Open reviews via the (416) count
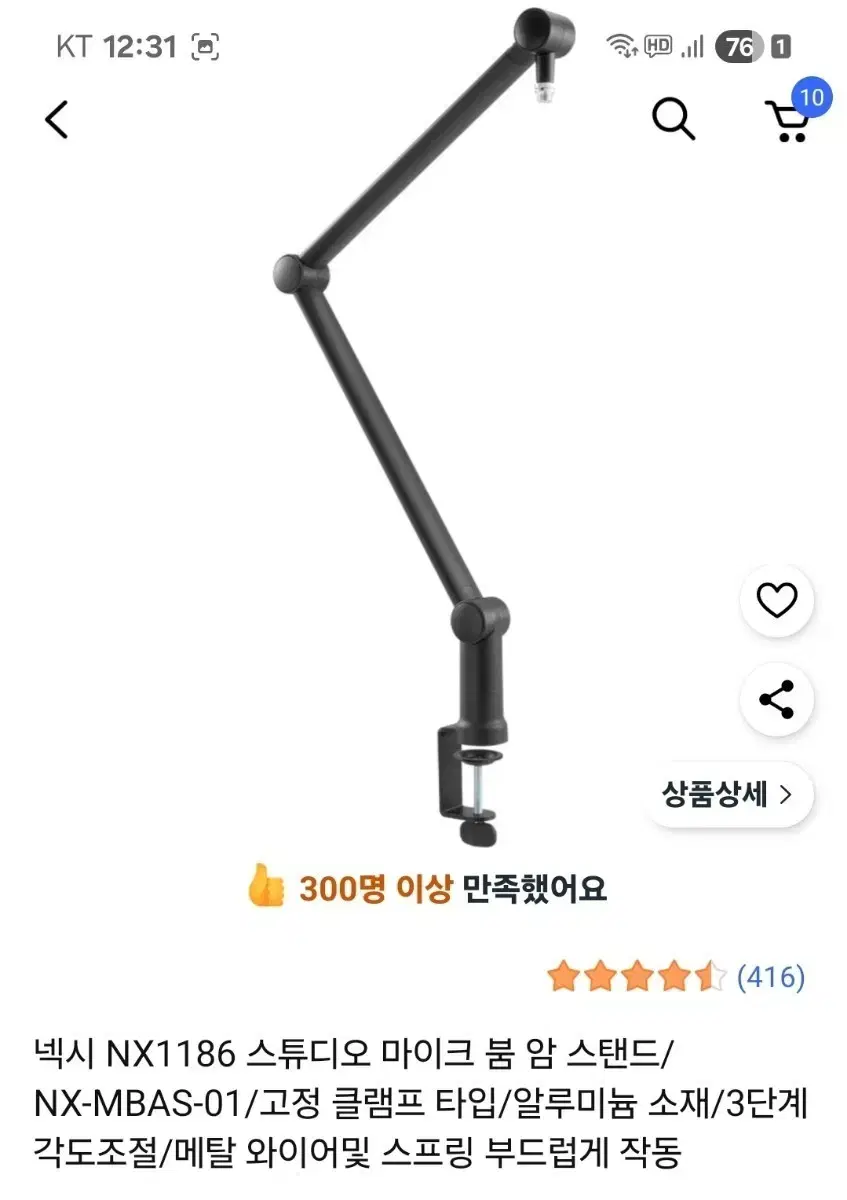The height and width of the screenshot is (1200, 847). coord(770,975)
